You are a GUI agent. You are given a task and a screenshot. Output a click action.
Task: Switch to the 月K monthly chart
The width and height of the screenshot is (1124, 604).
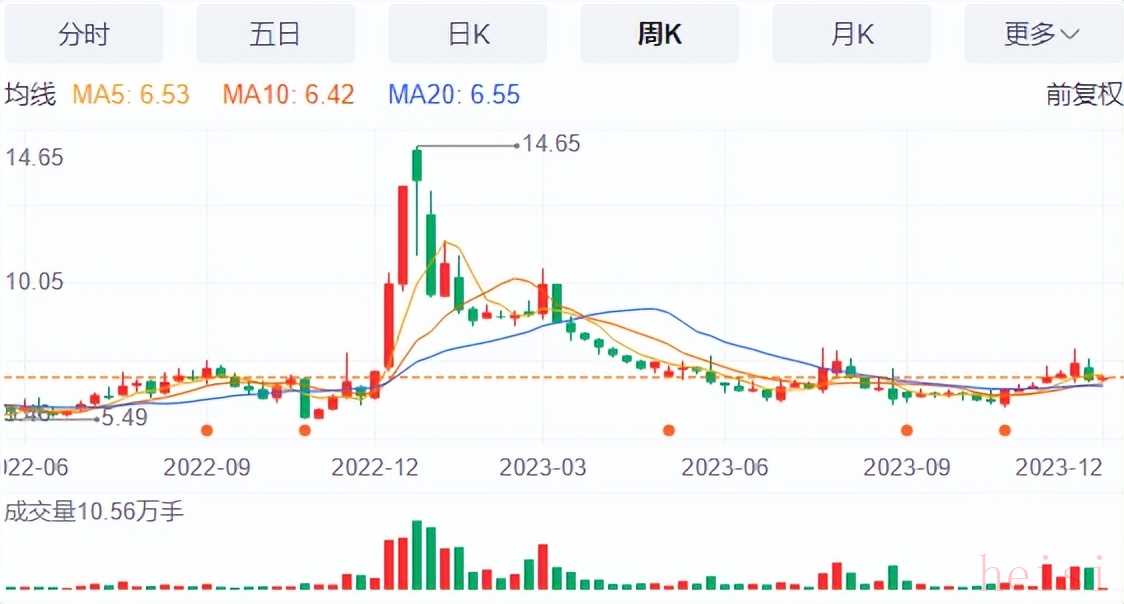point(851,34)
